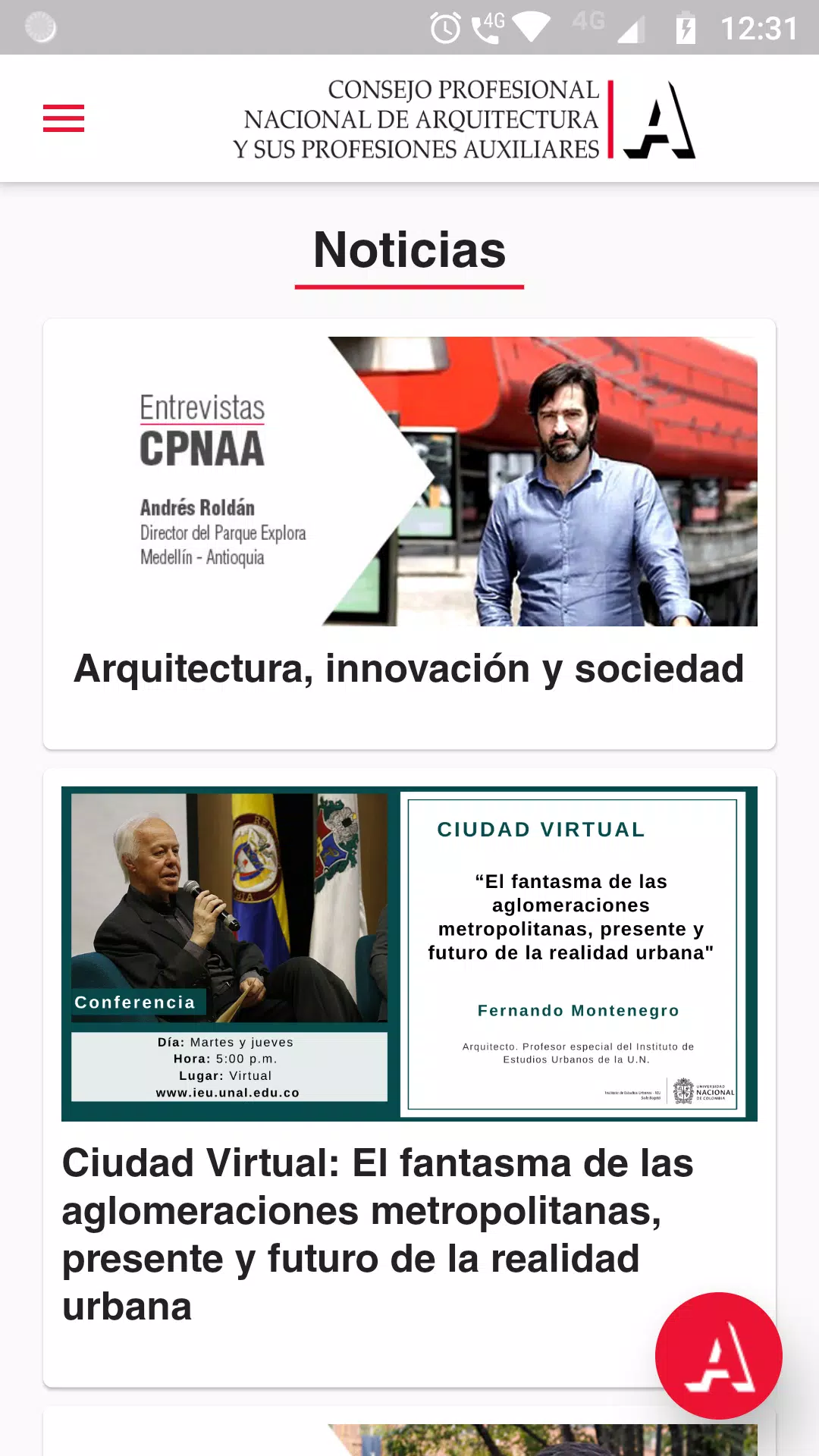Open the hamburger navigation menu

tap(64, 118)
